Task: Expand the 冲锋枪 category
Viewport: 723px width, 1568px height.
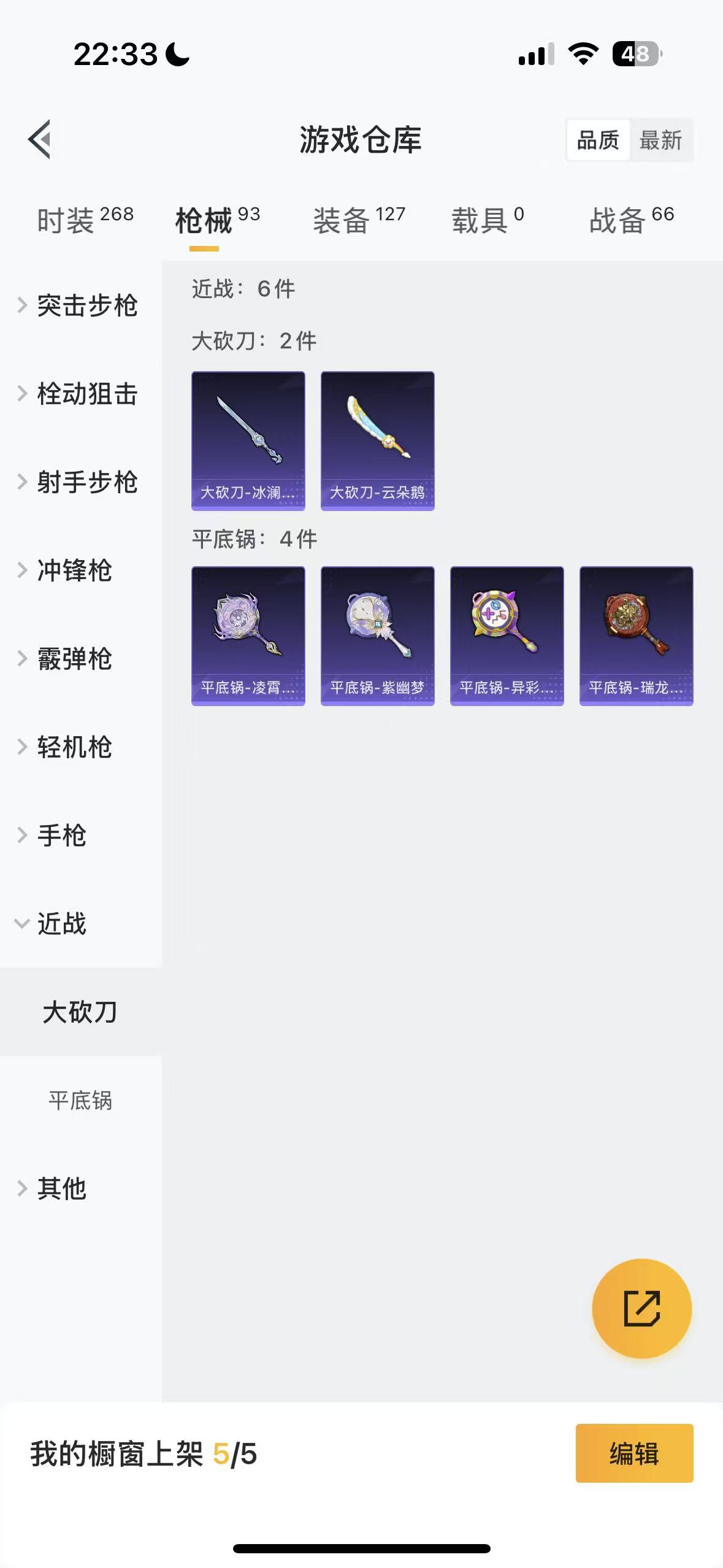Action: click(67, 571)
